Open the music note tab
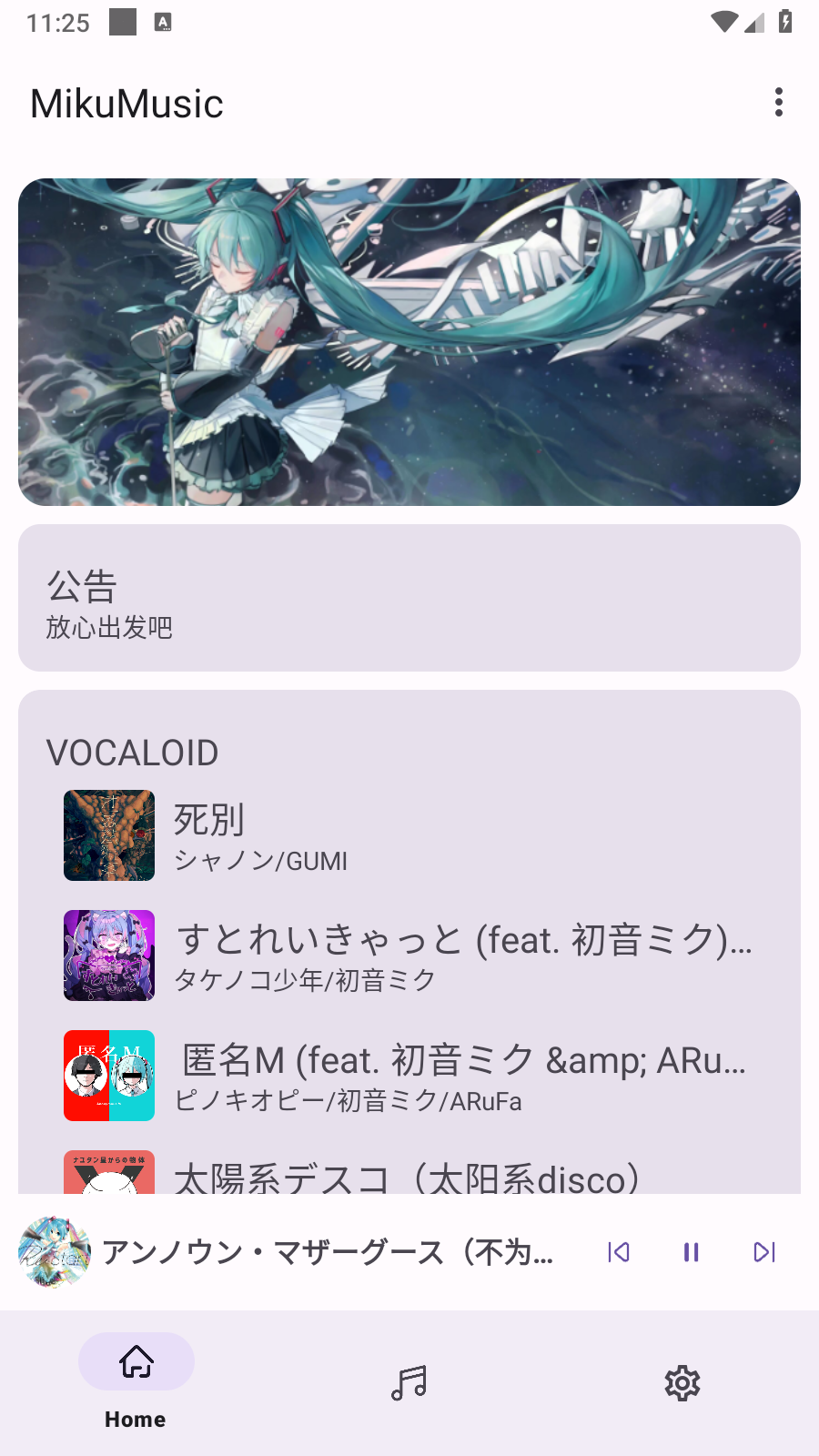Screen dimensions: 819x1456 pyautogui.click(x=409, y=1383)
